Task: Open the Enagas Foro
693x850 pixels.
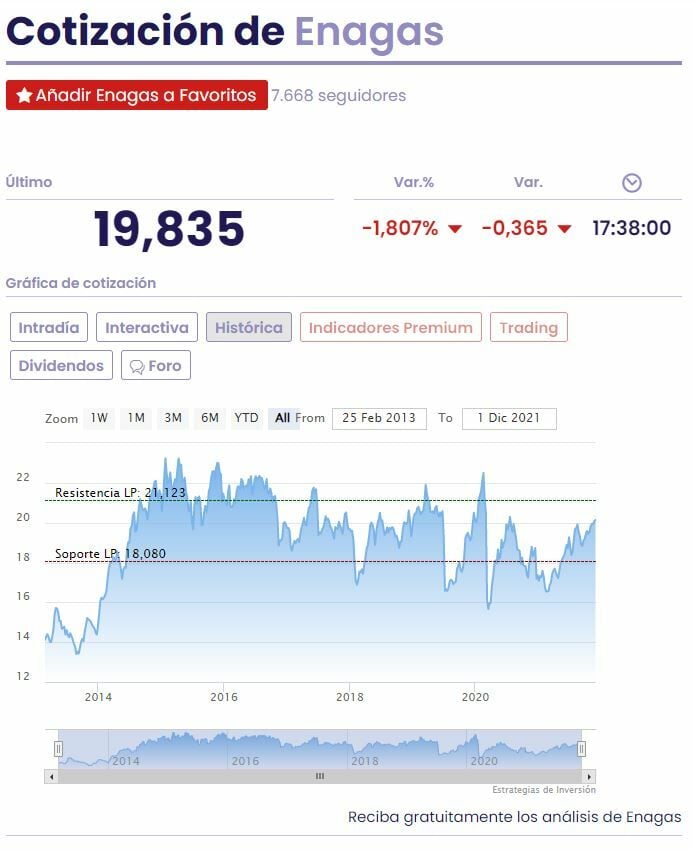Action: tap(156, 365)
